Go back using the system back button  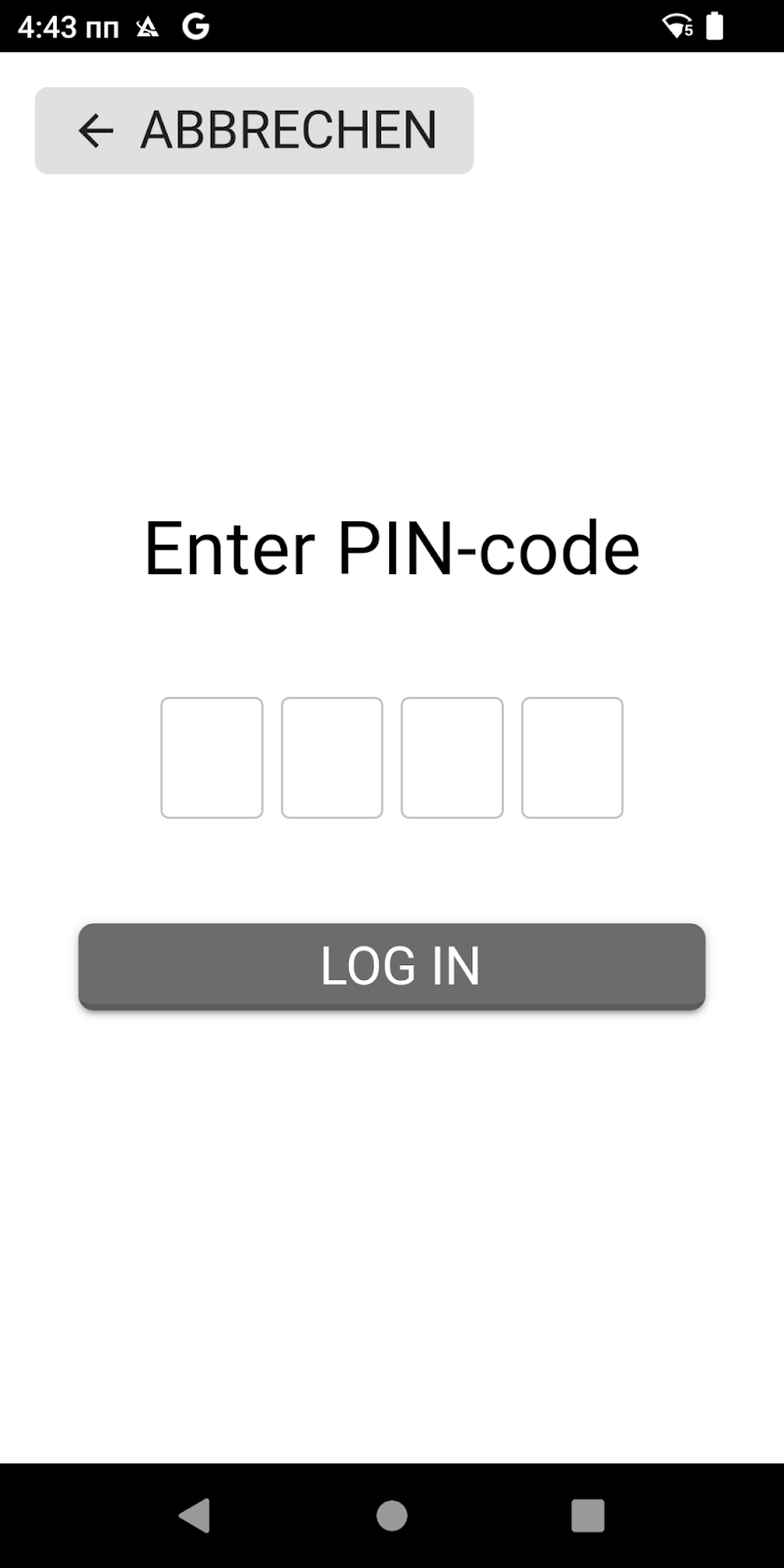click(195, 1515)
